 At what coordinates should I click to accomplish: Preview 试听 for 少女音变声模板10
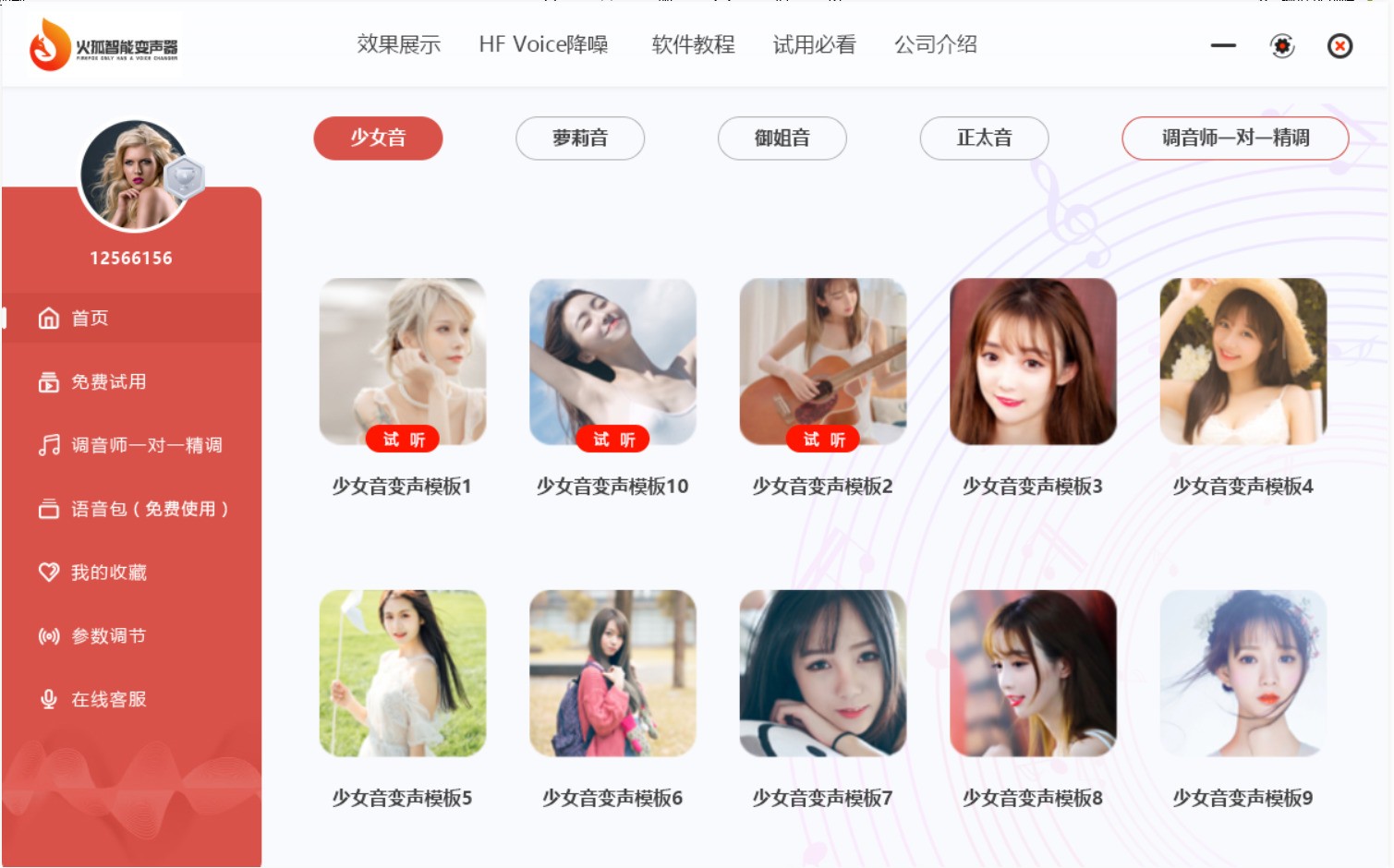click(613, 440)
